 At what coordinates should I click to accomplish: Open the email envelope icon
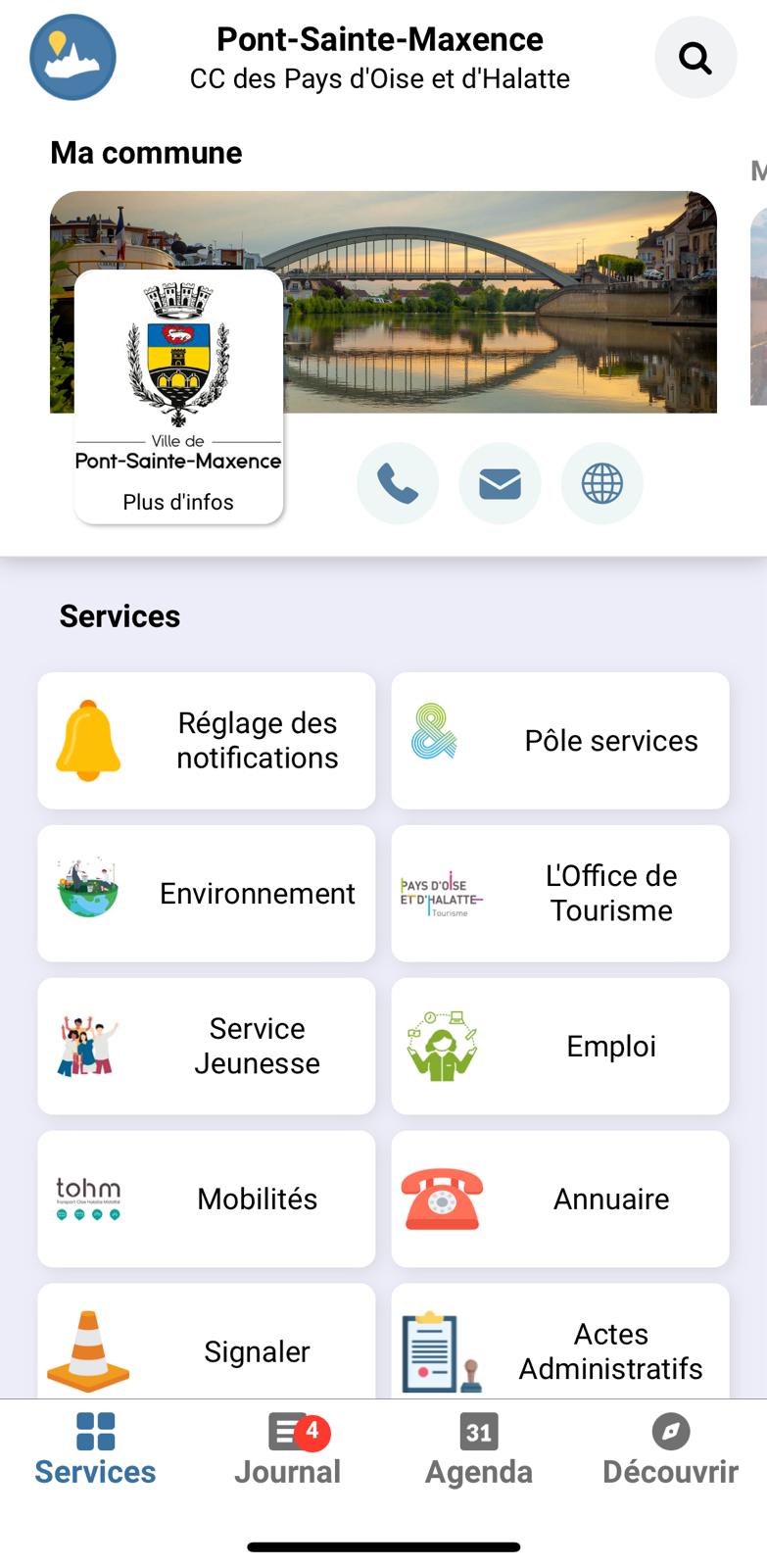pyautogui.click(x=500, y=482)
